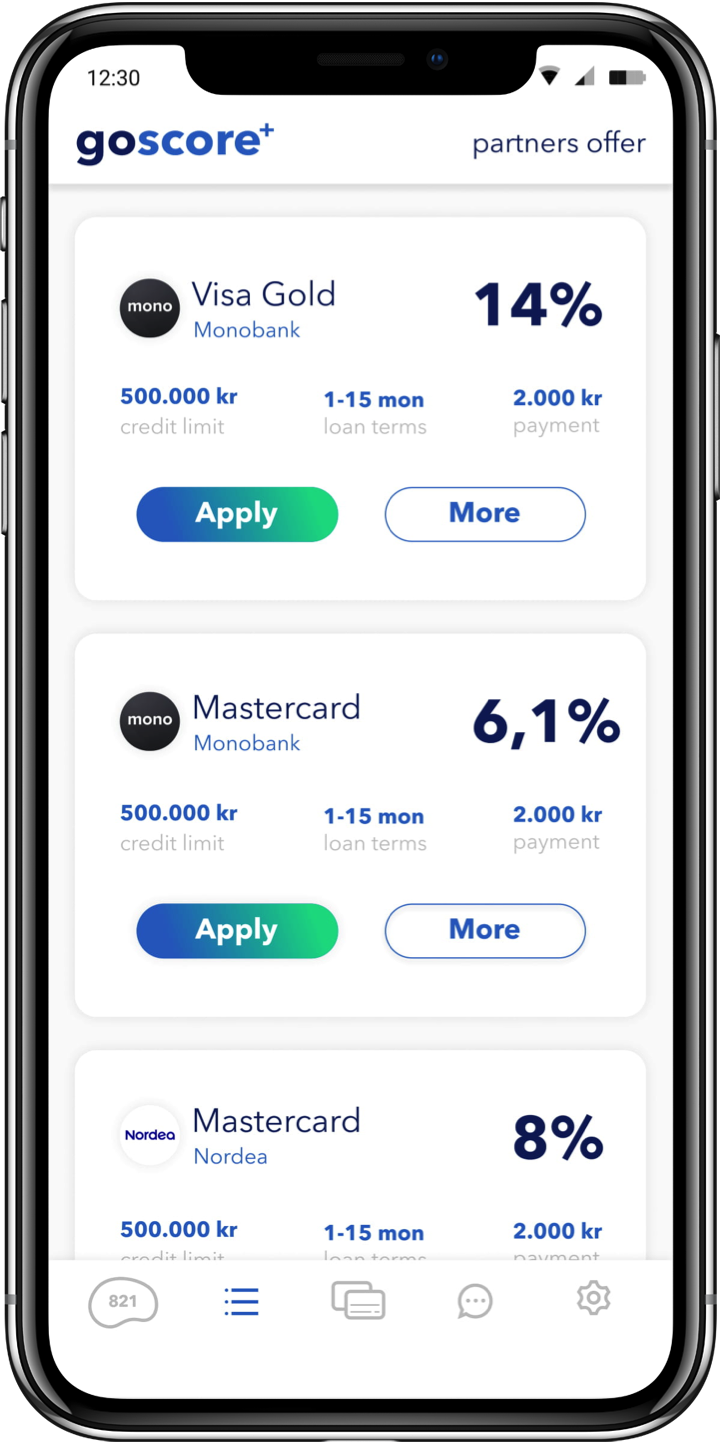Select the offers list tab
This screenshot has height=1444, width=720.
241,1301
